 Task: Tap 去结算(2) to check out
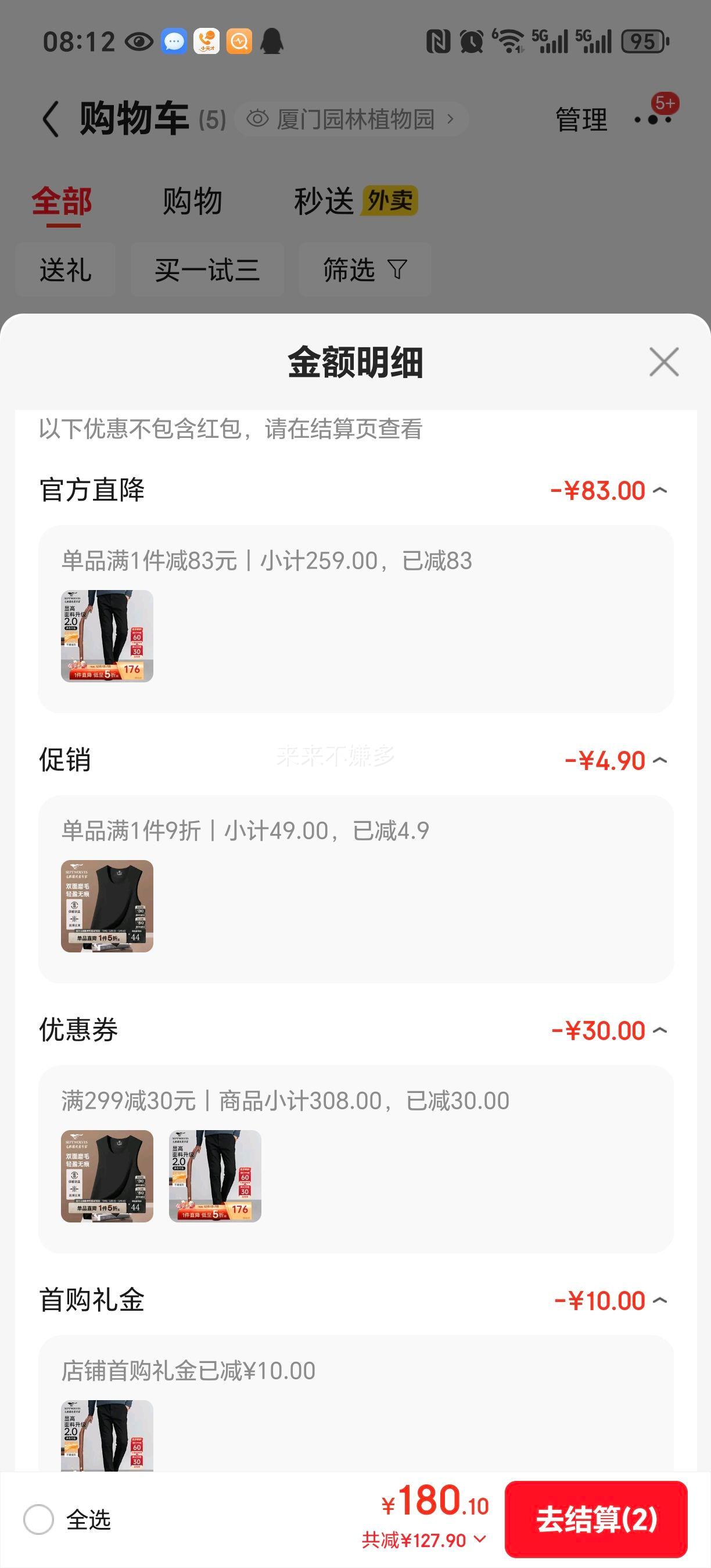coord(596,1519)
